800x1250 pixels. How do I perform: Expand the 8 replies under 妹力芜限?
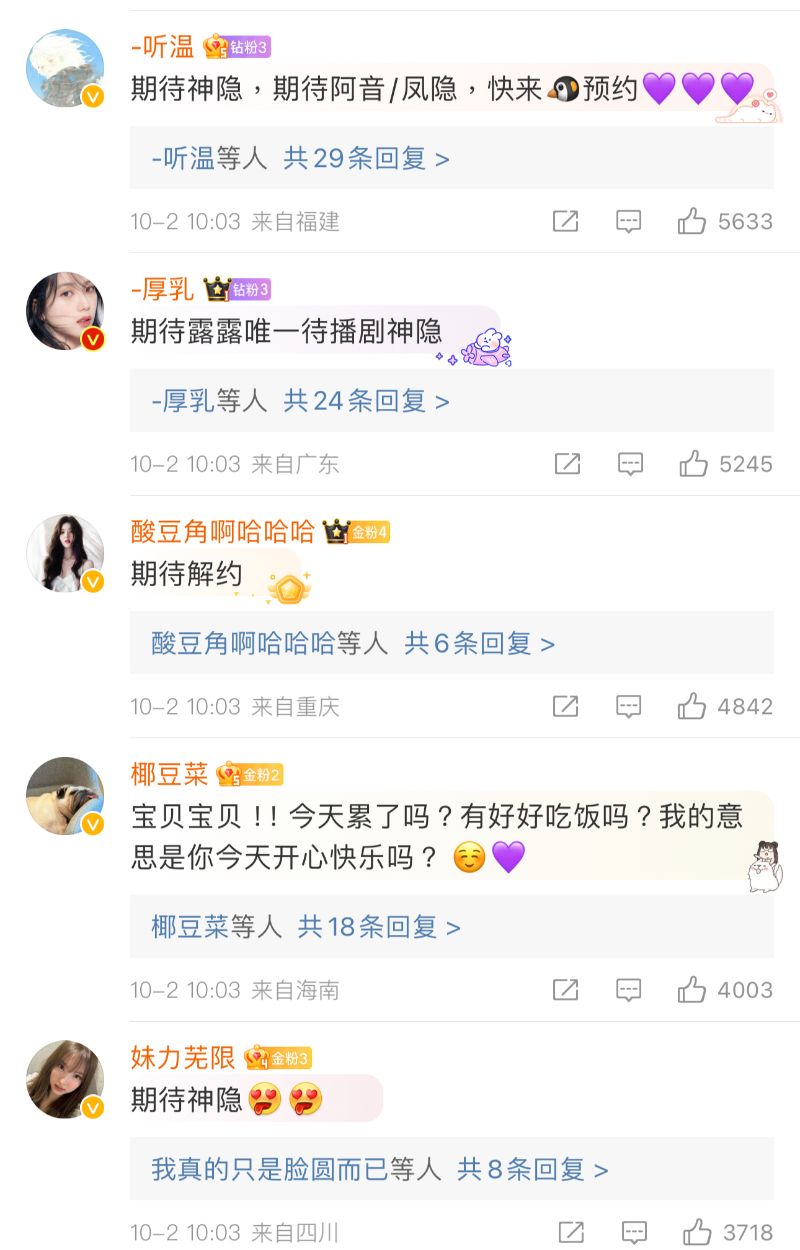coord(532,1169)
